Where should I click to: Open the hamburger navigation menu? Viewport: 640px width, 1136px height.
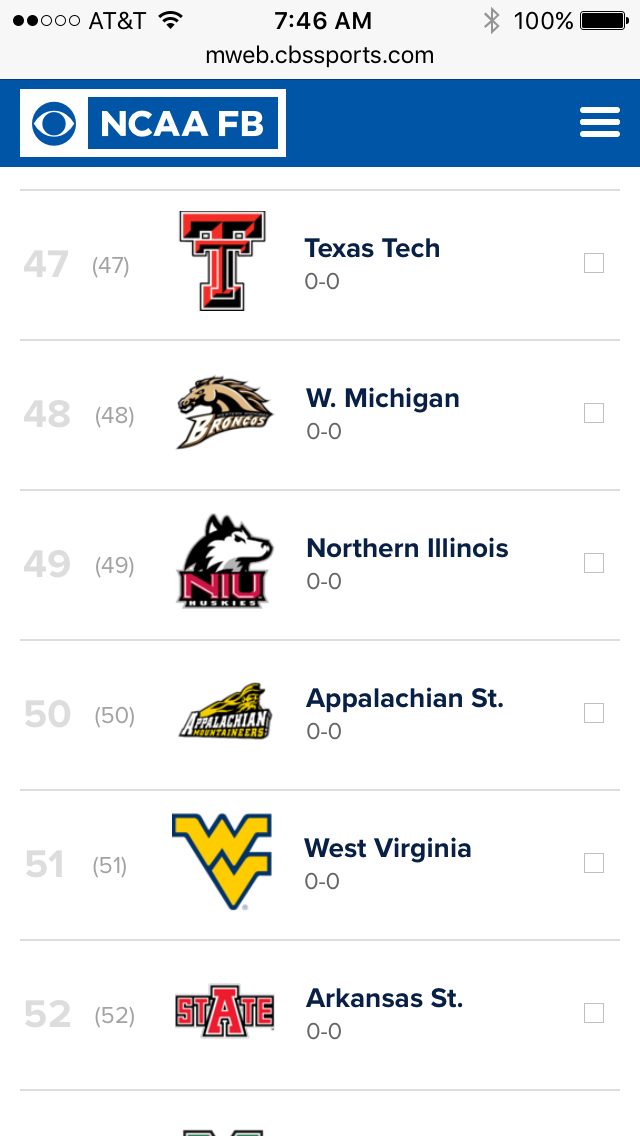point(600,123)
